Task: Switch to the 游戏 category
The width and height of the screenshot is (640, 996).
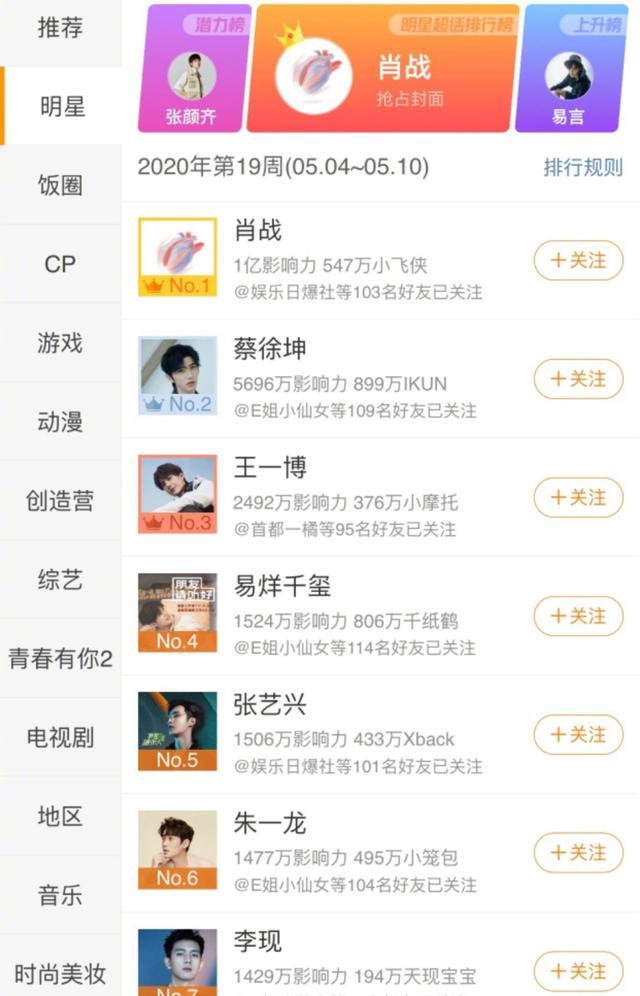Action: tap(60, 343)
